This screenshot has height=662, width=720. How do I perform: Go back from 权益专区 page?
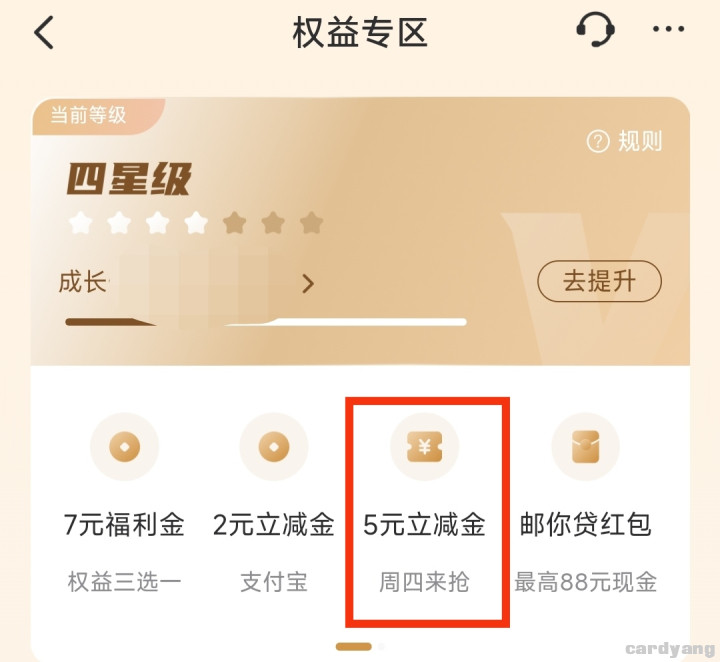pos(44,32)
